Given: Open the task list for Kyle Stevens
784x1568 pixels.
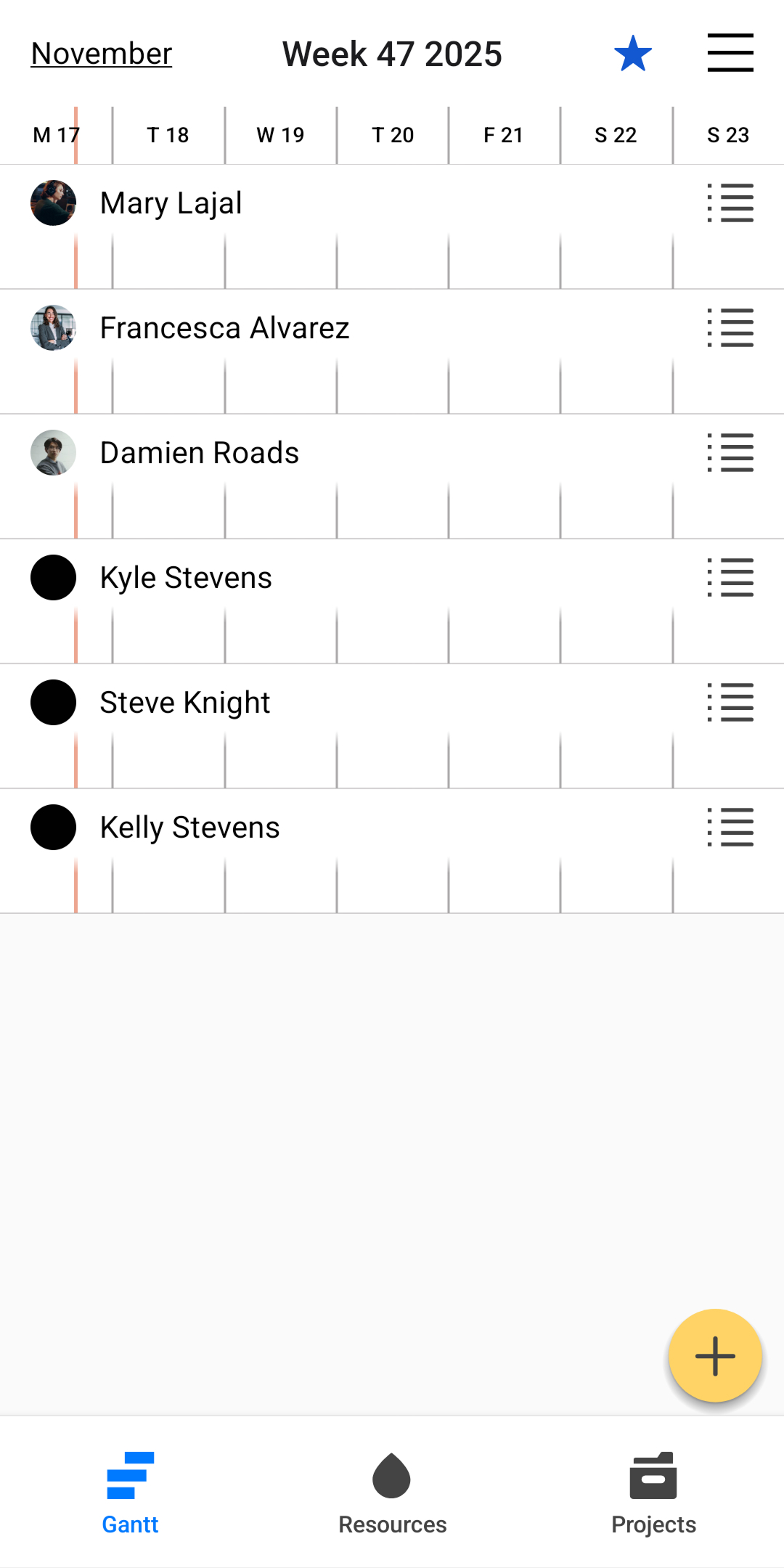Looking at the screenshot, I should click(x=730, y=578).
